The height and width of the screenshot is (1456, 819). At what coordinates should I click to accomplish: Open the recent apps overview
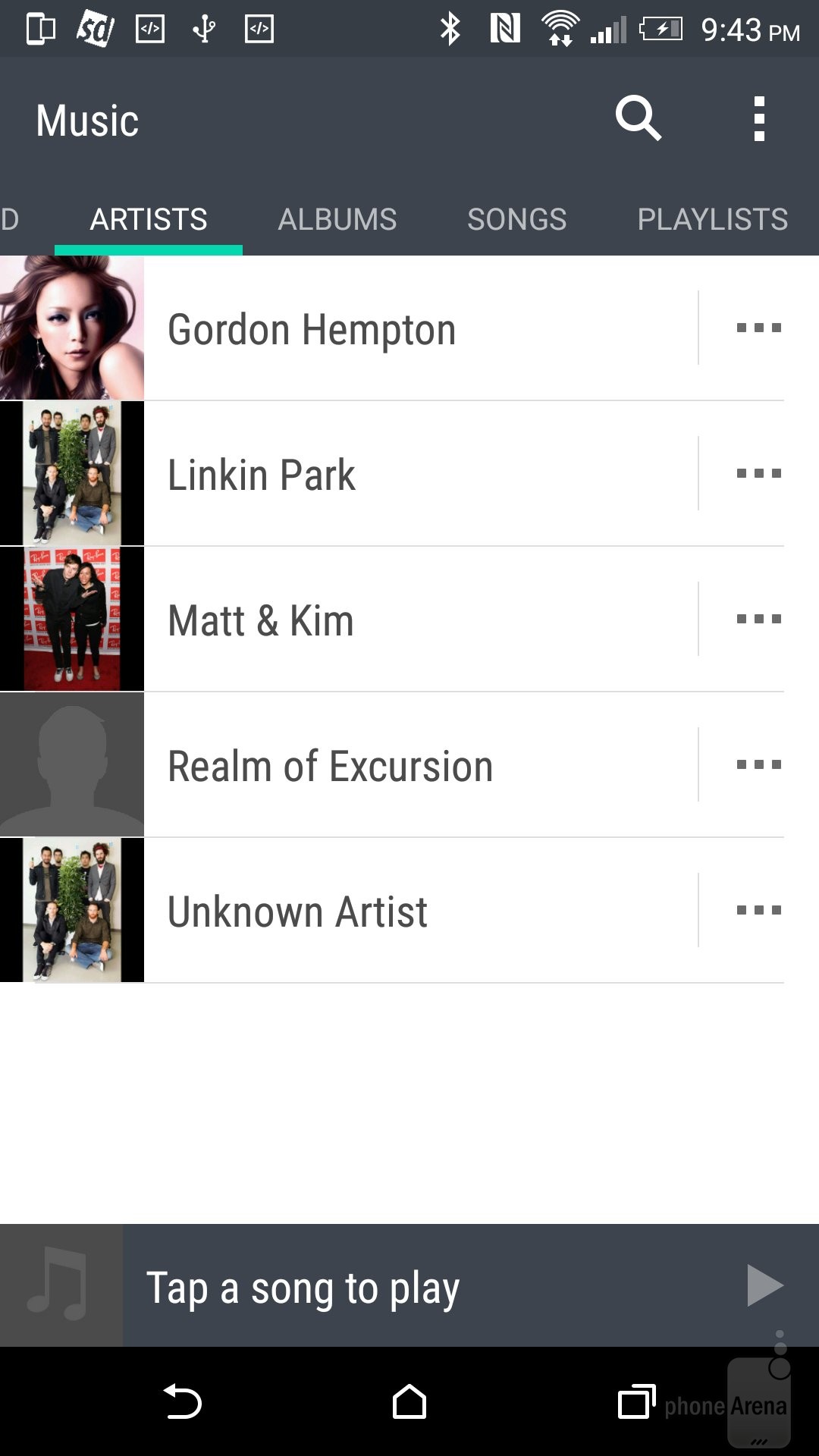tap(635, 1401)
